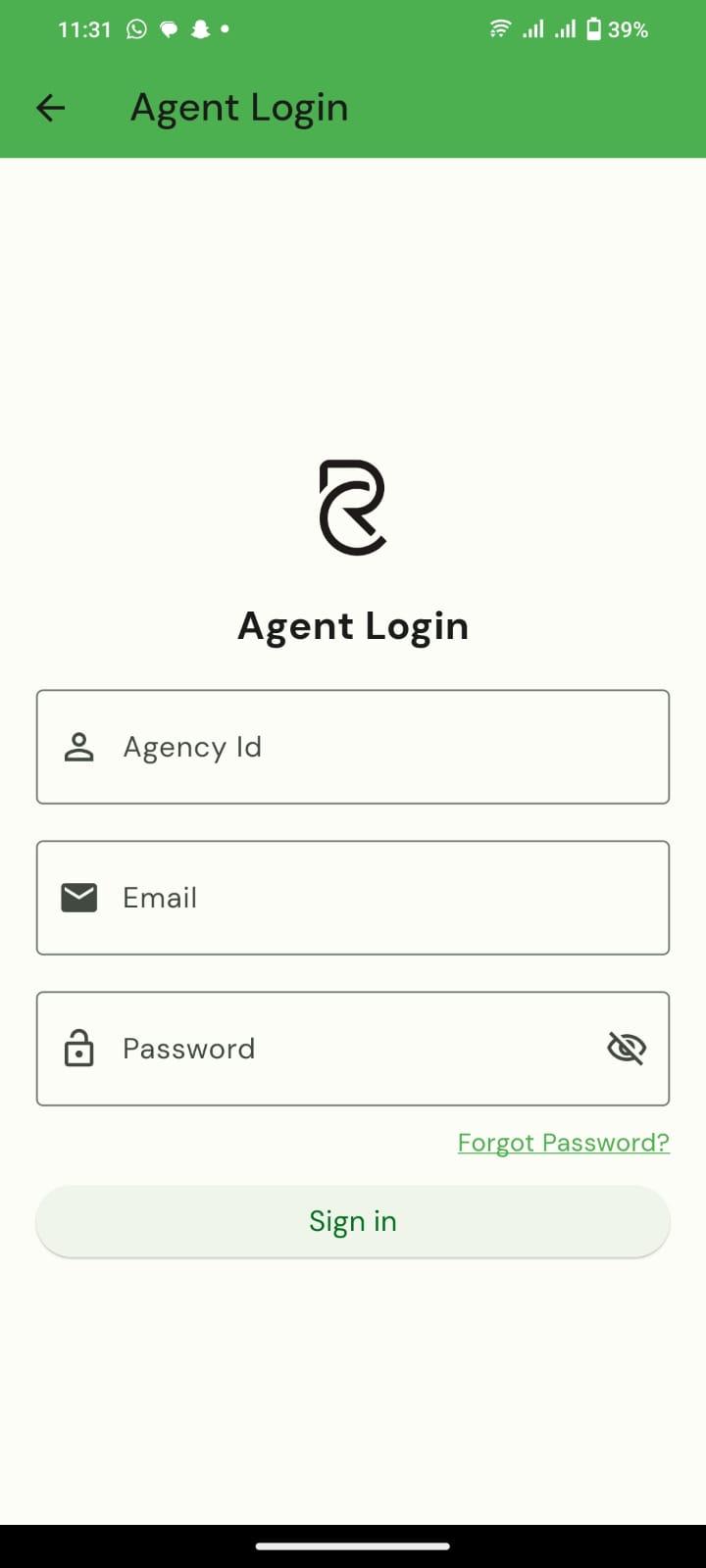Tap the Password field

pyautogui.click(x=353, y=1049)
